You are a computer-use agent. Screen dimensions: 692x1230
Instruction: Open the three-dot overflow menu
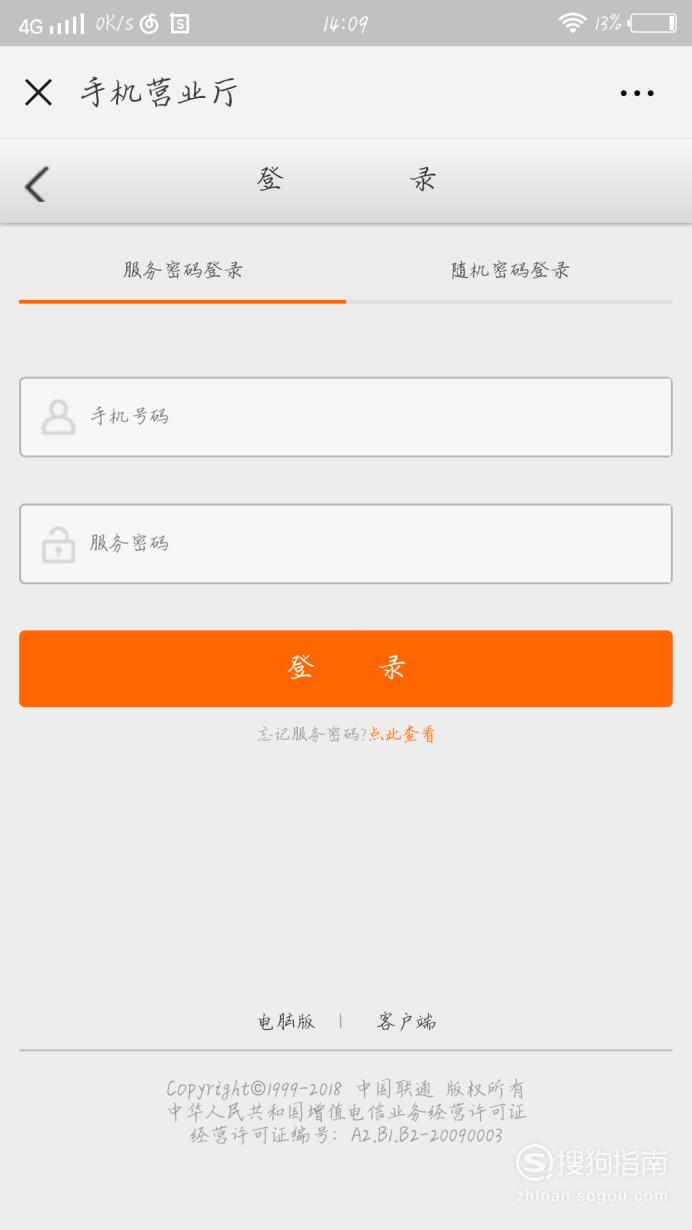pos(637,94)
